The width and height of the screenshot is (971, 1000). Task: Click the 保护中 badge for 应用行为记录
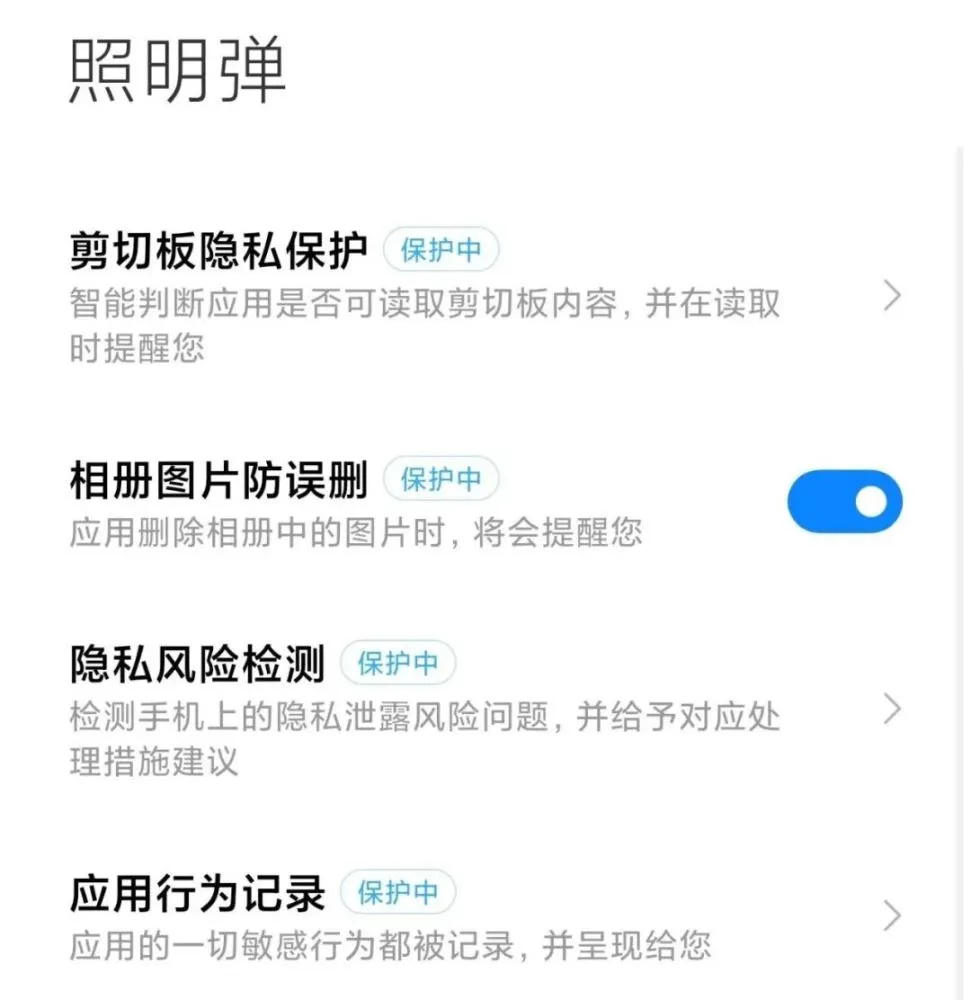(399, 891)
